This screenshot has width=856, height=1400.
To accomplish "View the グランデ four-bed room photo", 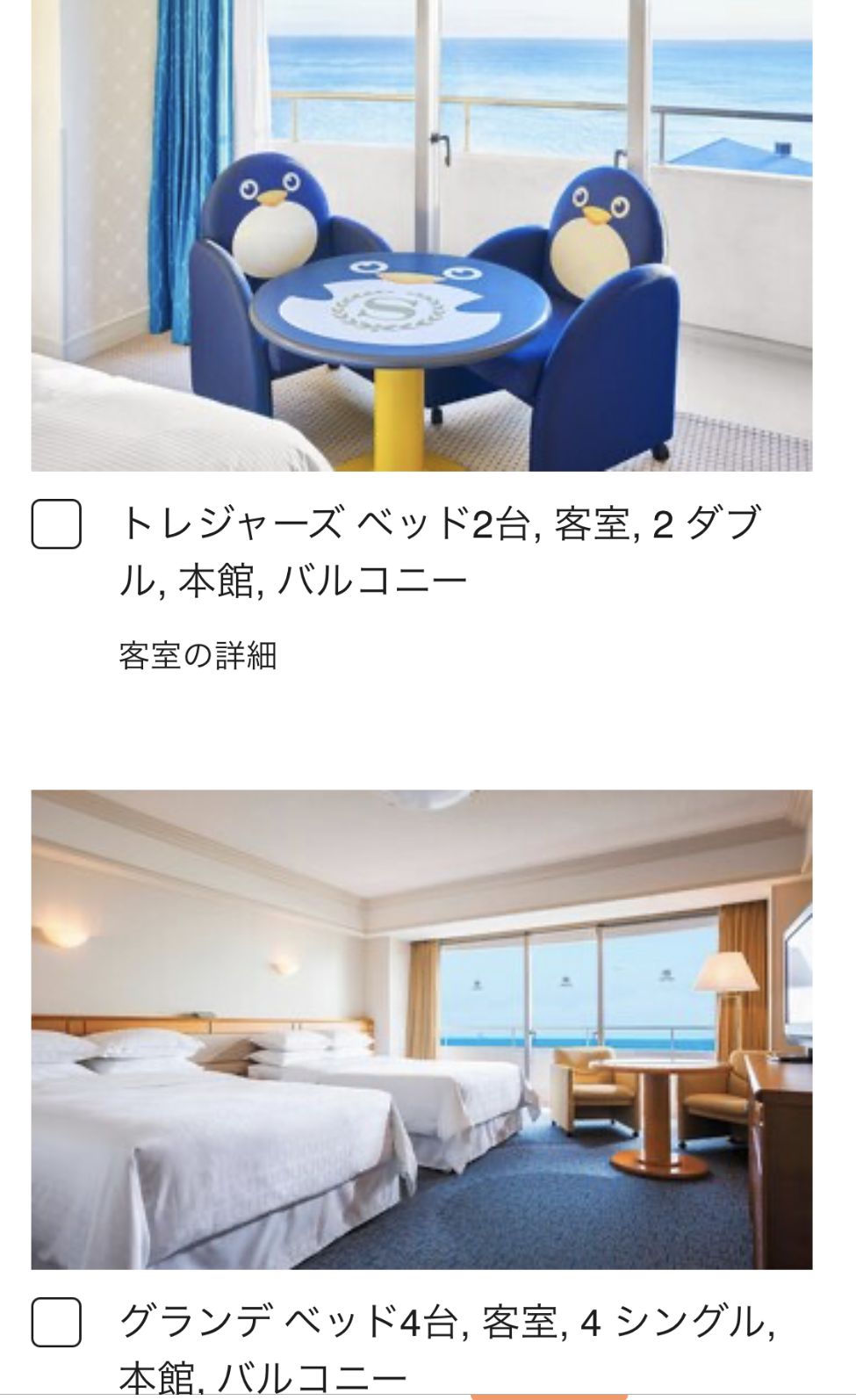I will coord(421,1029).
